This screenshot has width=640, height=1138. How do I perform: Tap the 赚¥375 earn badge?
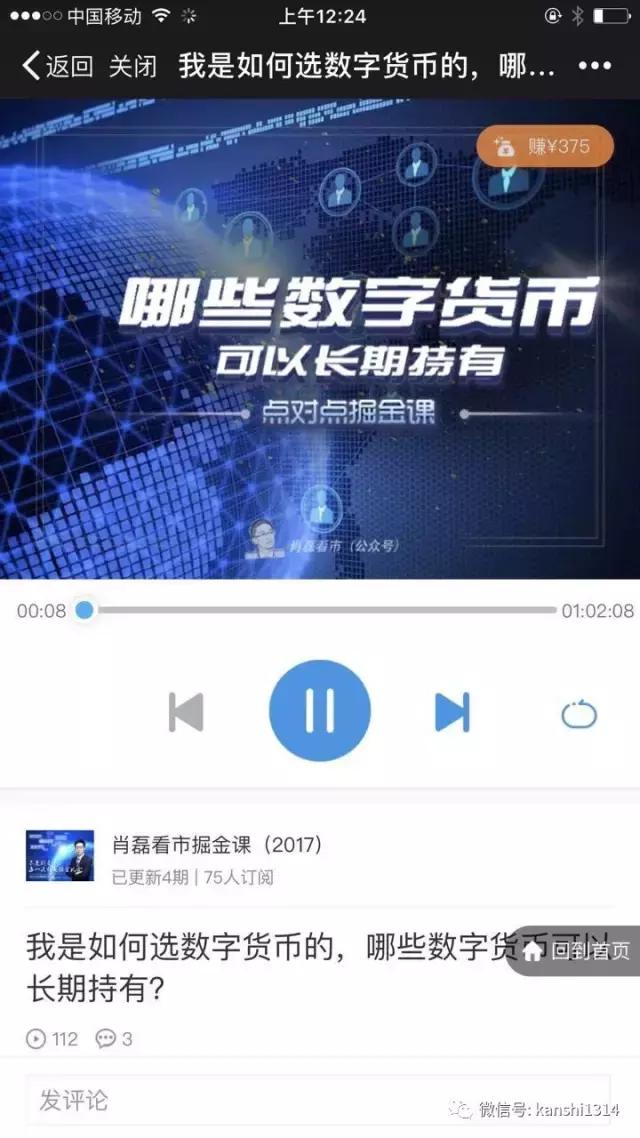pos(544,147)
